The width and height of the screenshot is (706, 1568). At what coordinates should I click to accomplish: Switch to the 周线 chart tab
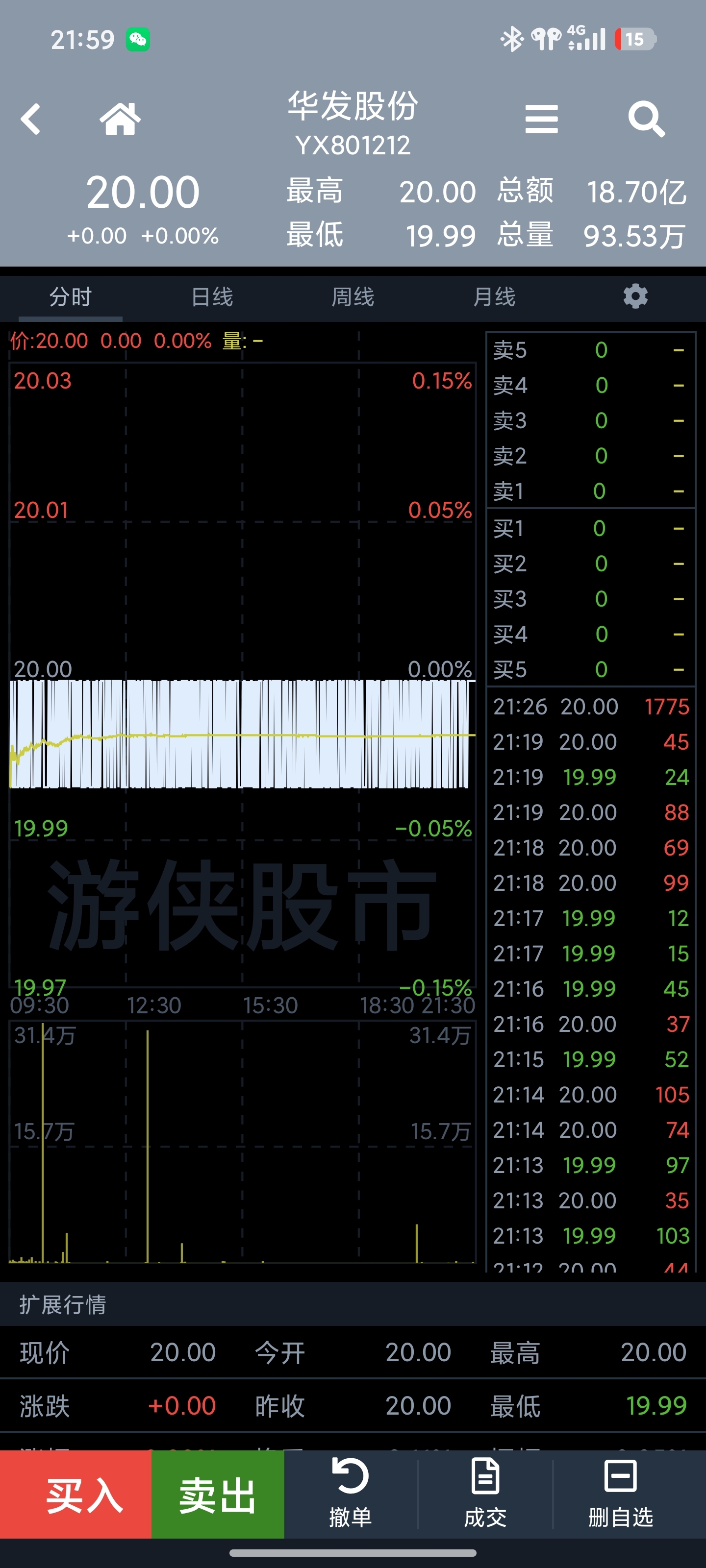[x=353, y=297]
